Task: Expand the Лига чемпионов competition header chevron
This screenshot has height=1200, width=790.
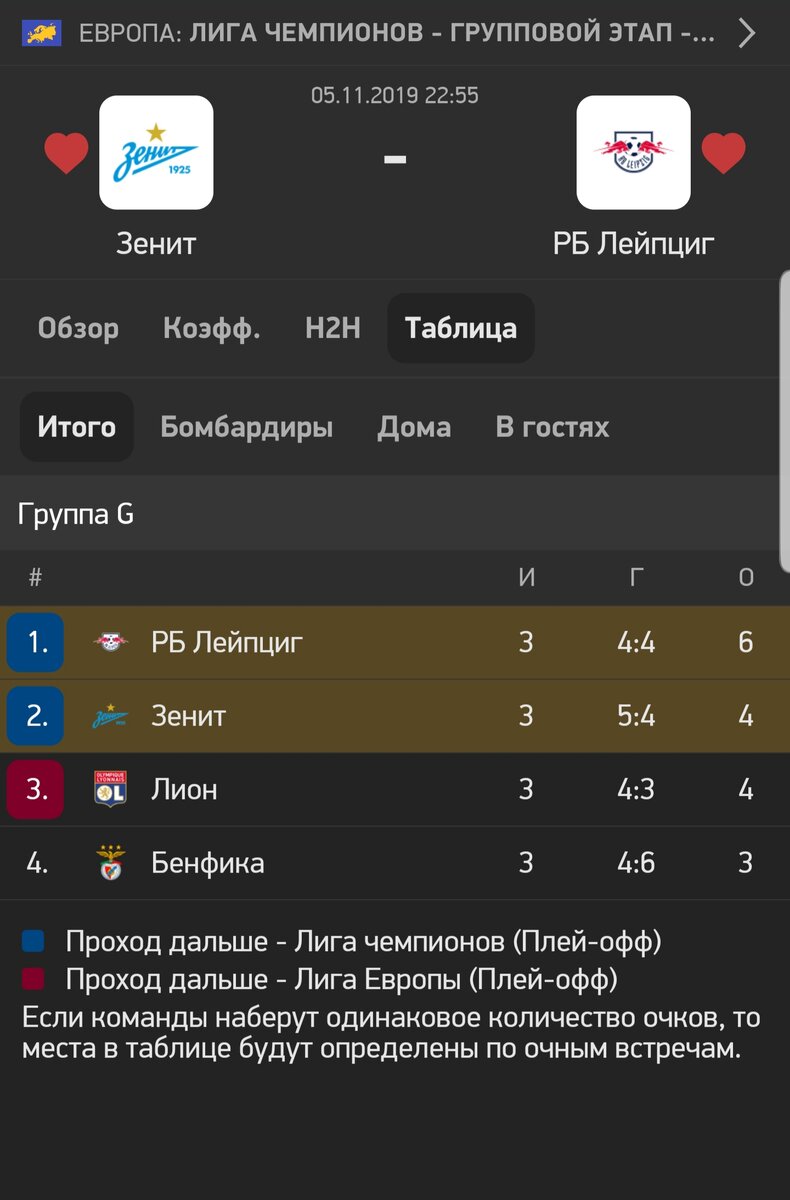Action: click(748, 31)
